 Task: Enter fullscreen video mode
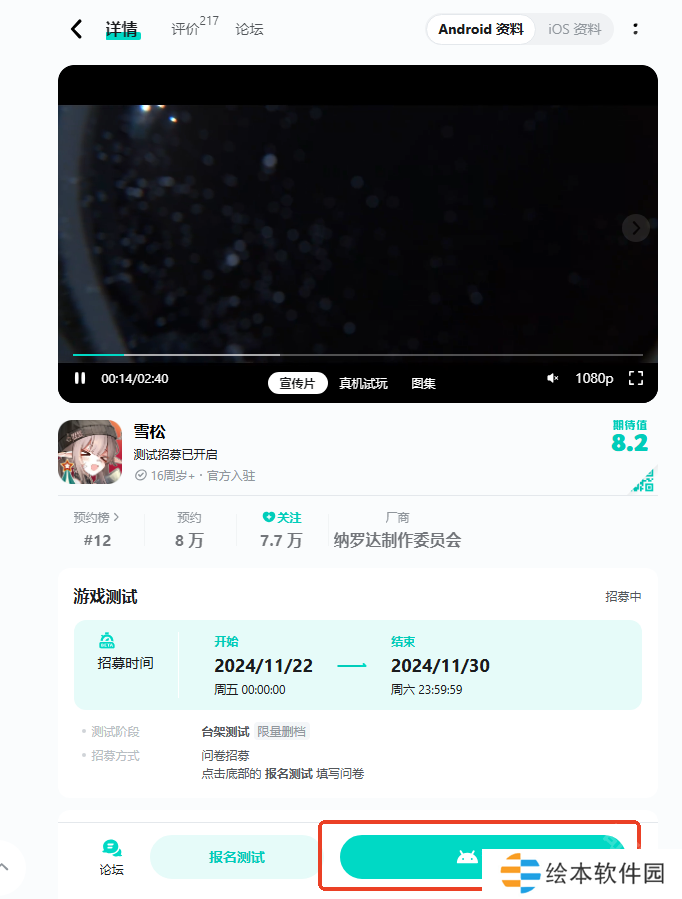point(635,378)
